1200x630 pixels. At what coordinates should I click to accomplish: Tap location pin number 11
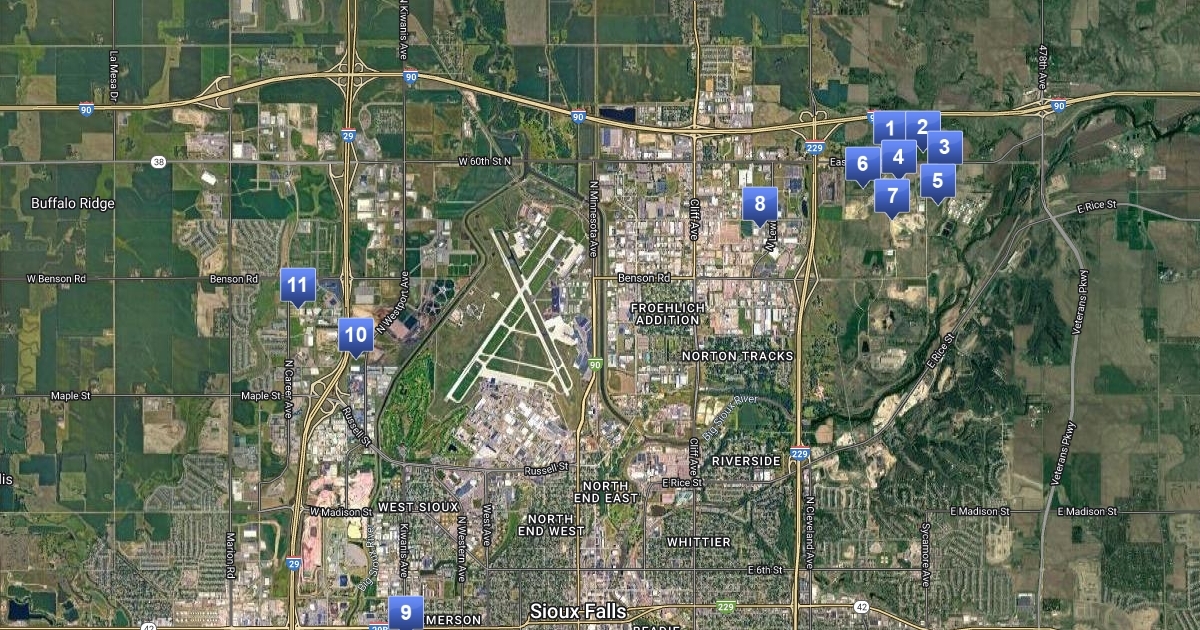tap(297, 285)
